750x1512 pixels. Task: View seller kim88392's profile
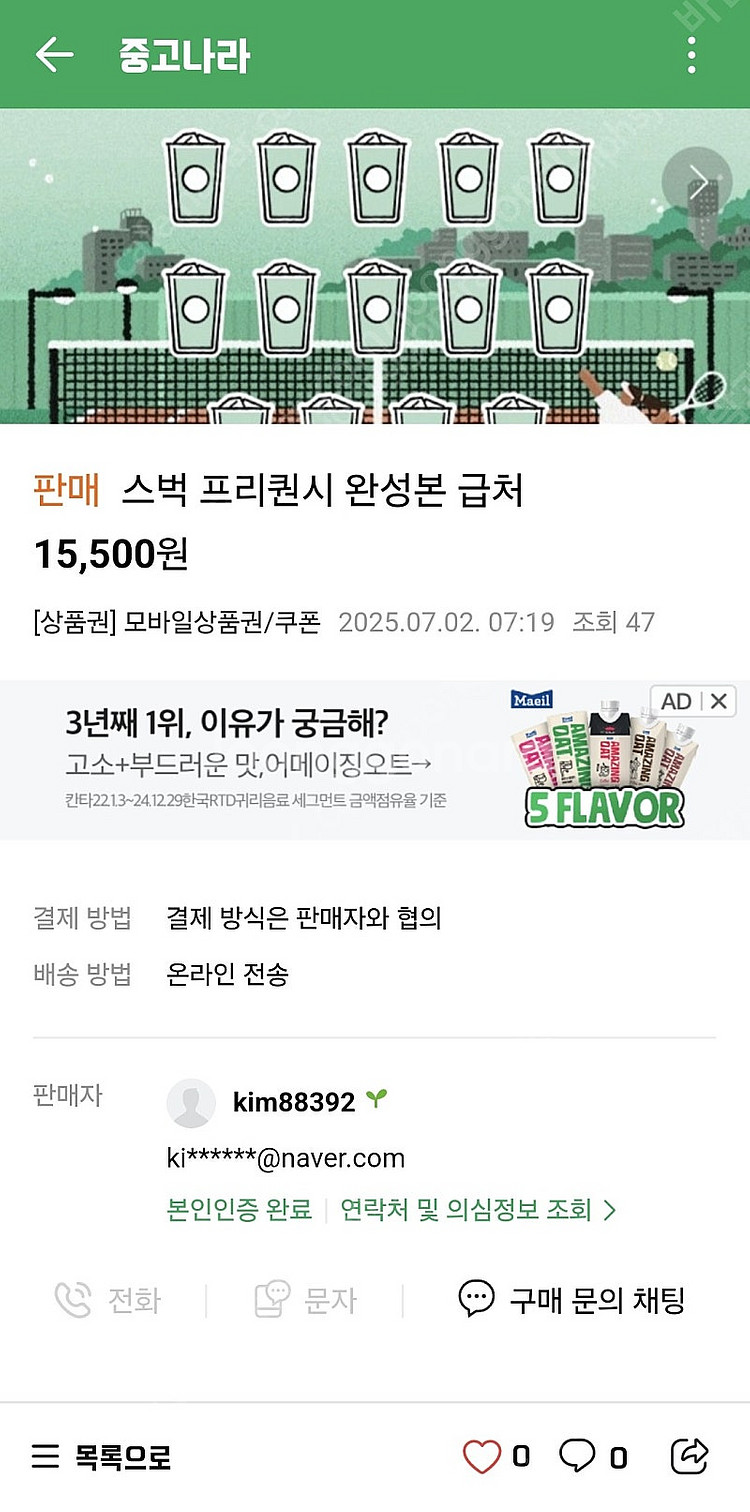[293, 1102]
